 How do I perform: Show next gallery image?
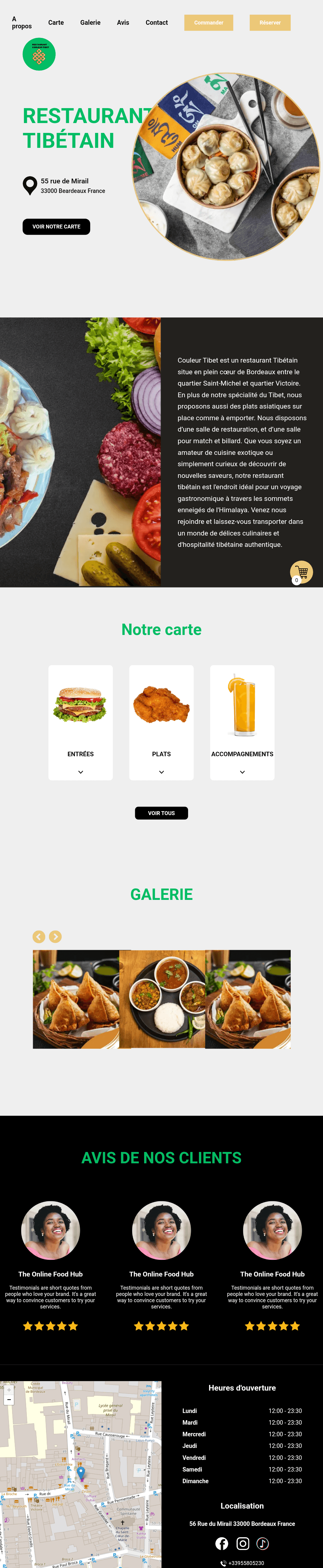click(x=55, y=936)
